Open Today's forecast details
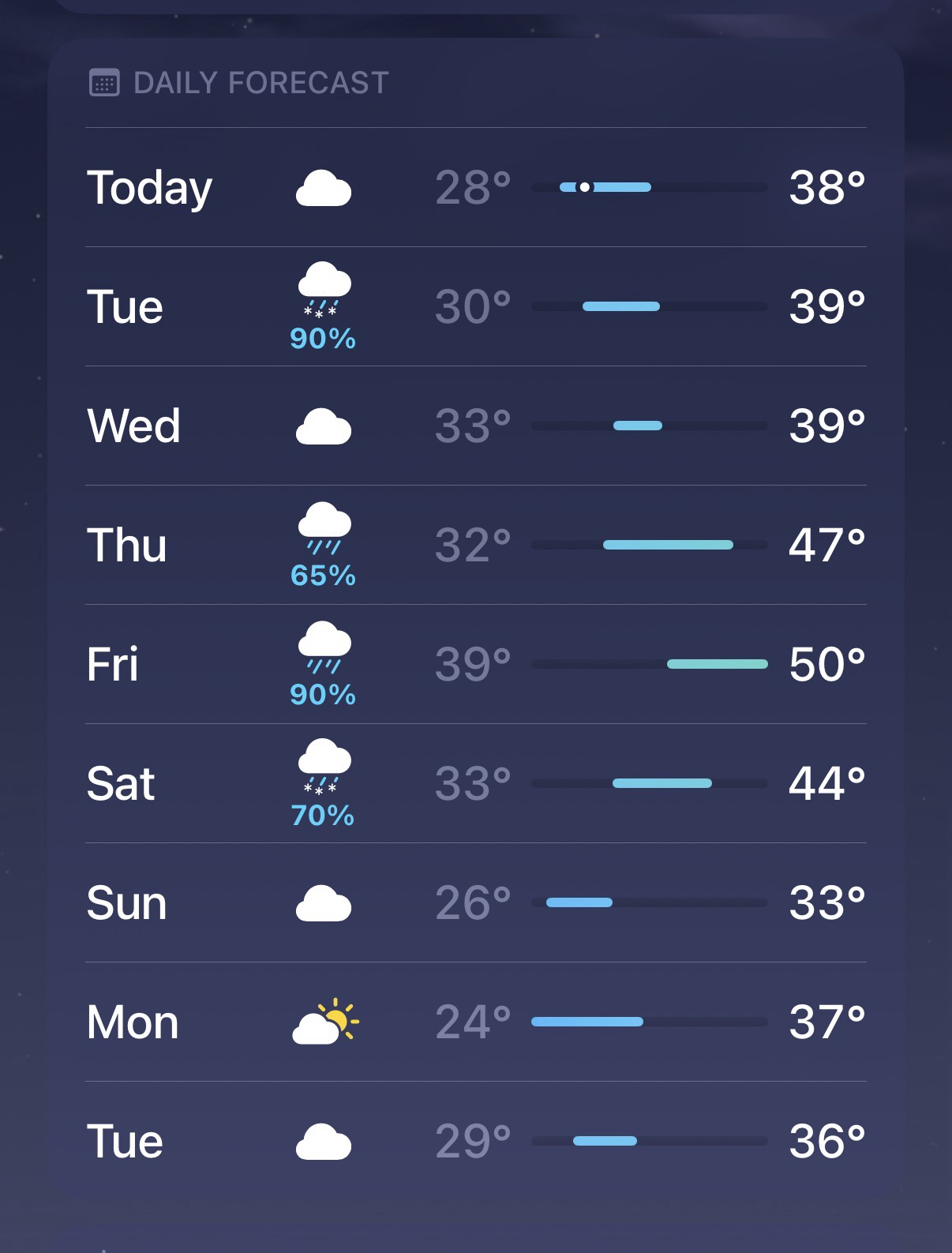 (x=475, y=188)
